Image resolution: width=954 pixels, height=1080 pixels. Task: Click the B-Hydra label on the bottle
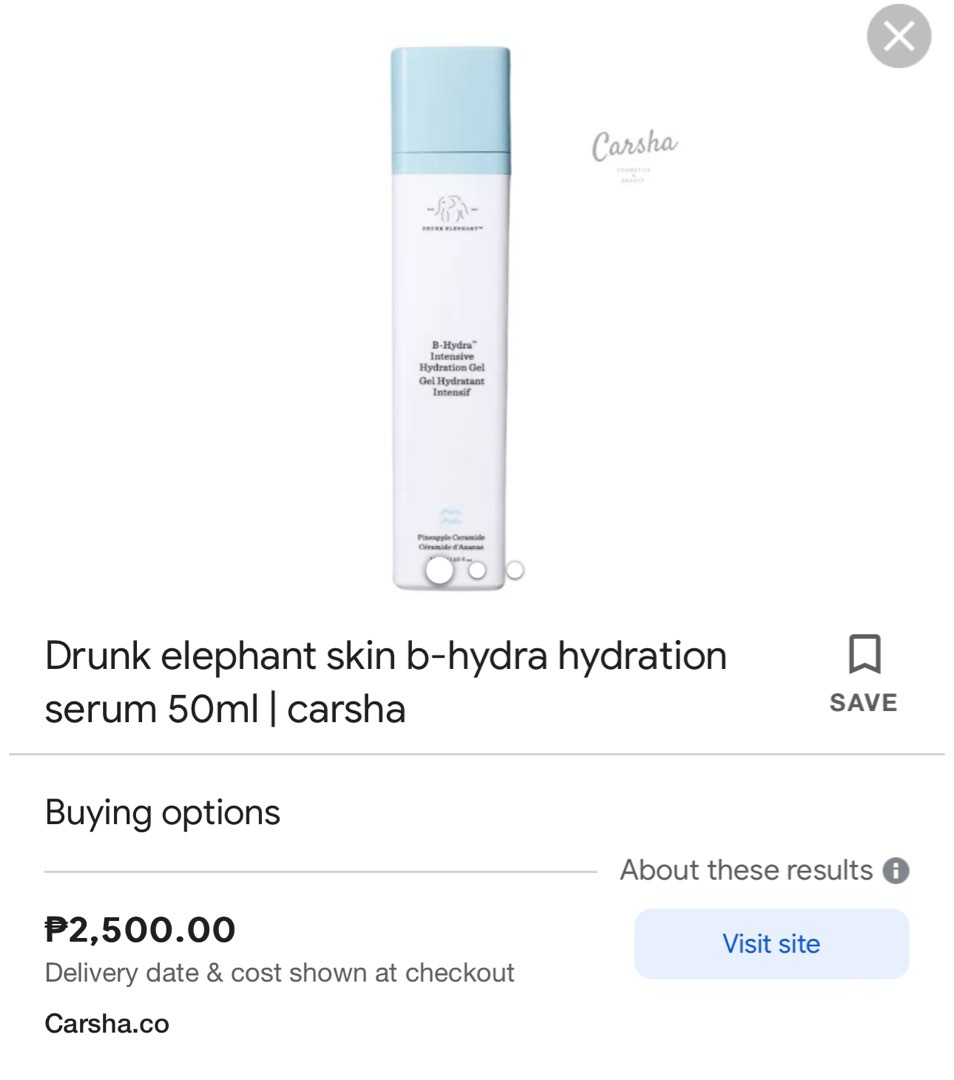pyautogui.click(x=450, y=370)
